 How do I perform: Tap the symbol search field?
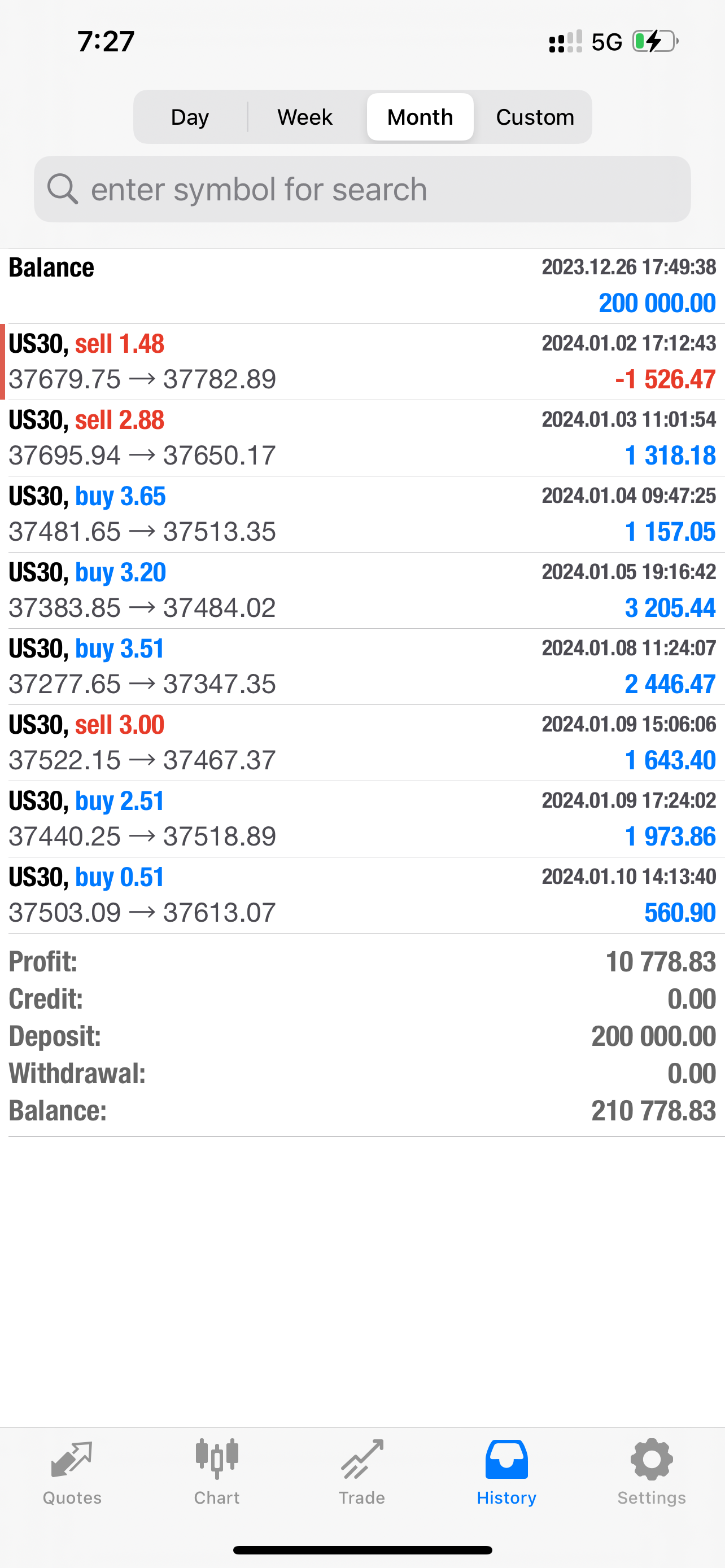coord(362,189)
